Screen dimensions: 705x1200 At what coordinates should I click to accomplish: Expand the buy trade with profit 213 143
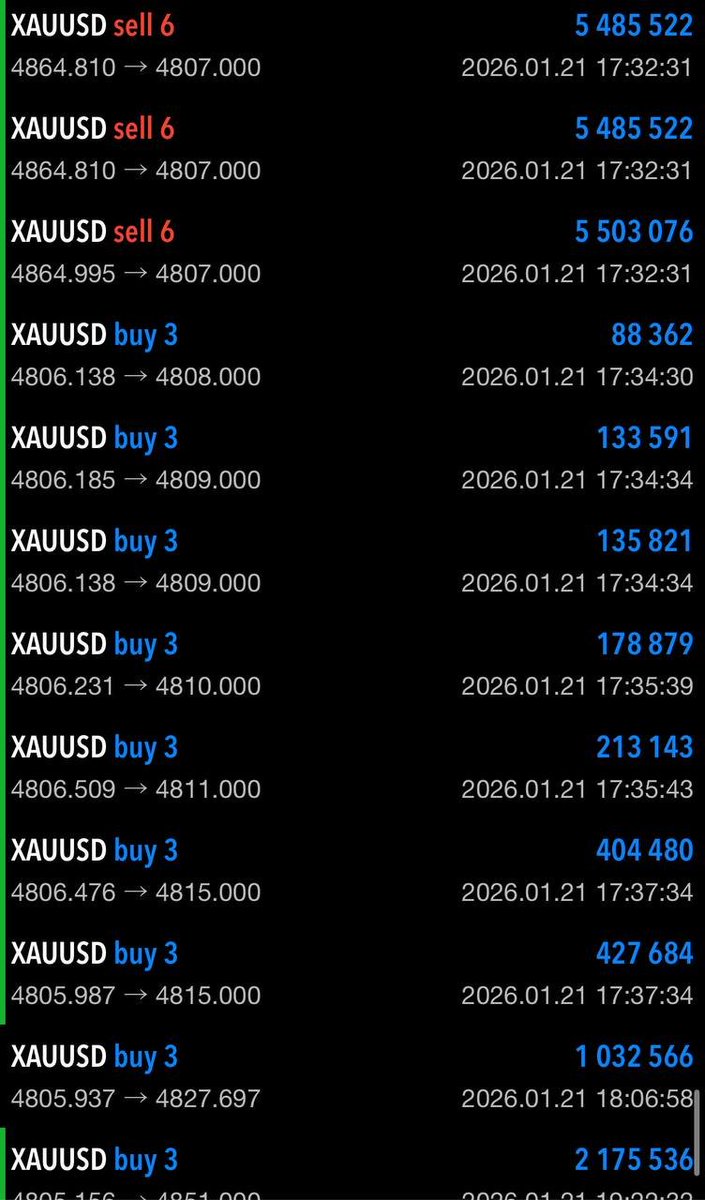coord(352,766)
